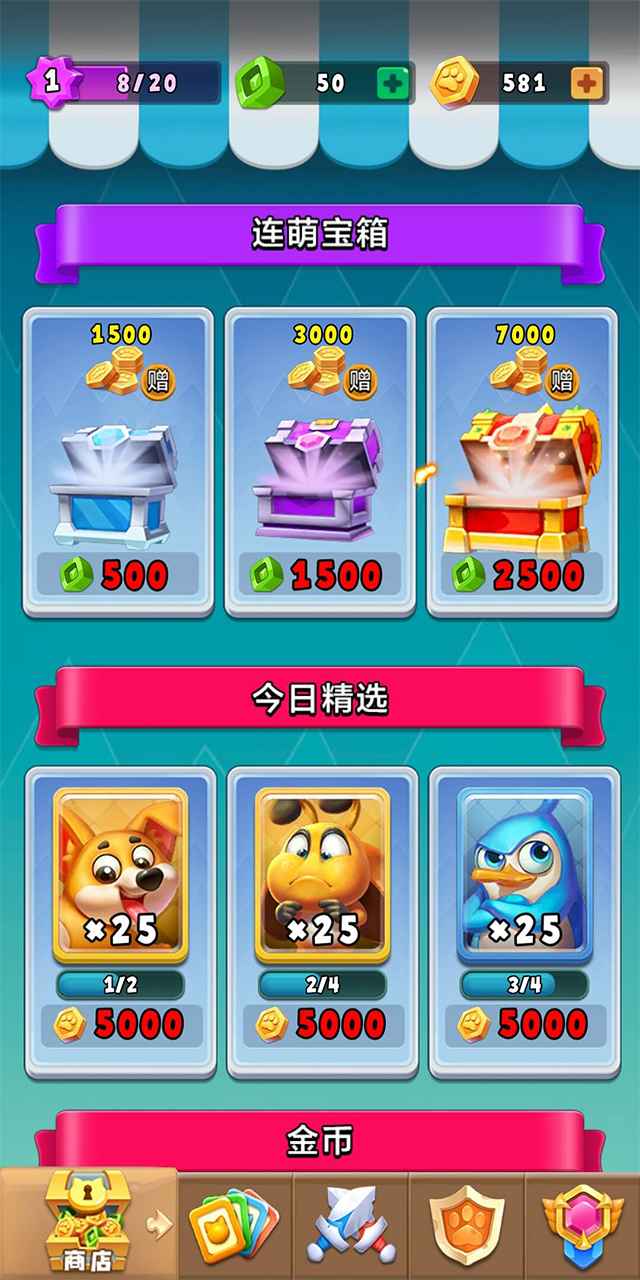Add more gold coins with plus button
The height and width of the screenshot is (1280, 640).
click(588, 84)
